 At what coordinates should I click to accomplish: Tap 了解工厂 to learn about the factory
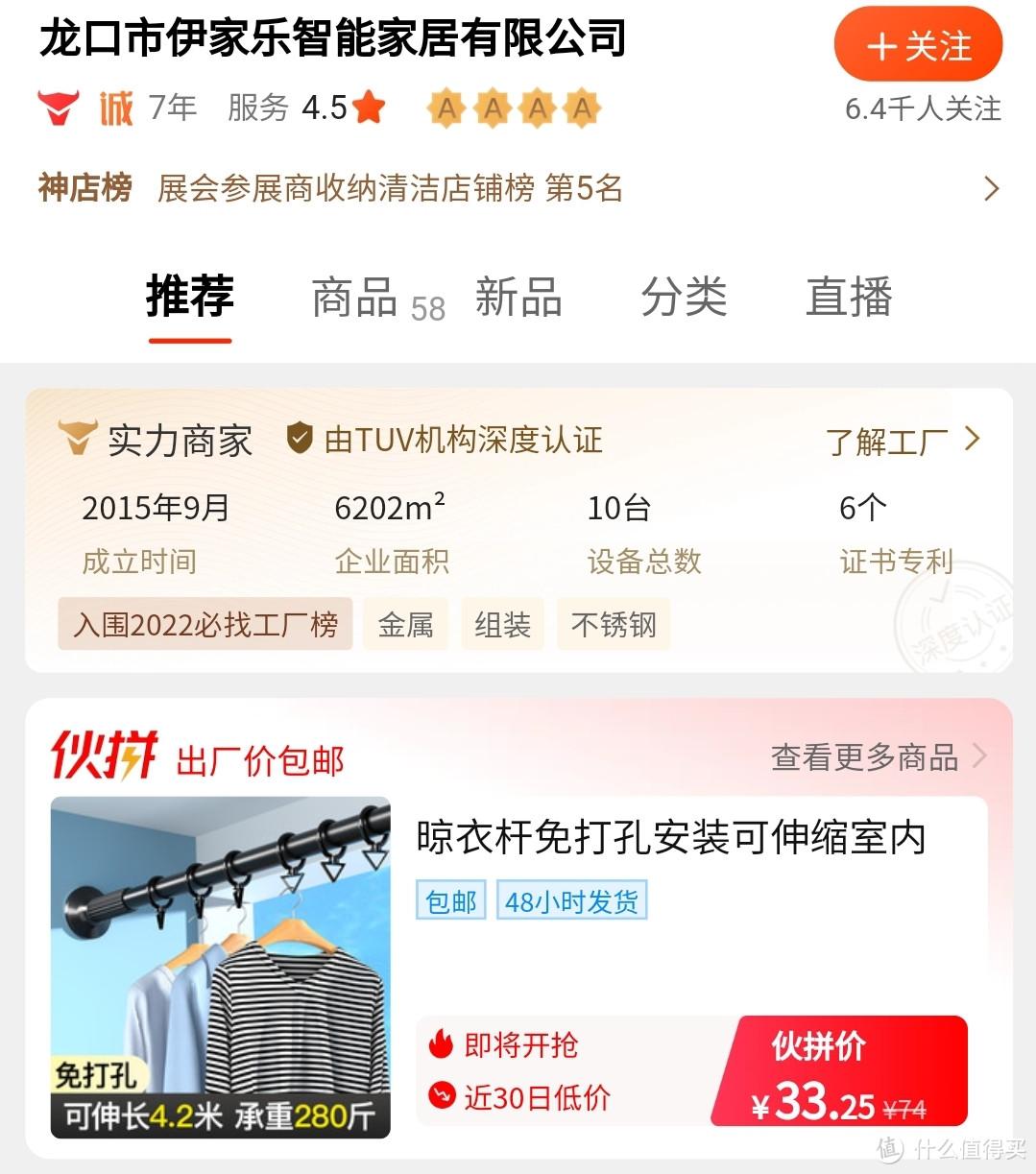[902, 442]
